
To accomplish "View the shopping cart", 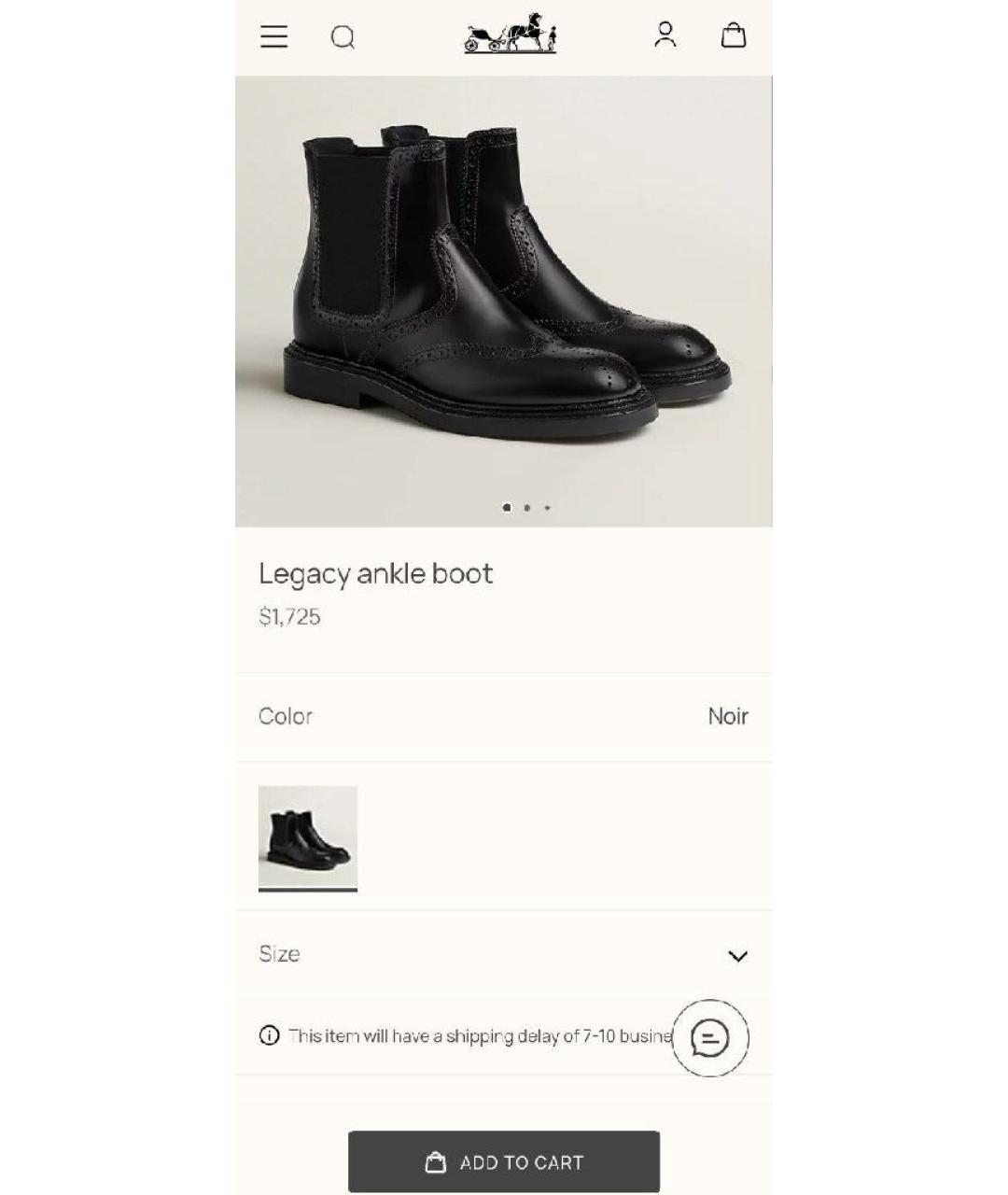I will tap(734, 35).
